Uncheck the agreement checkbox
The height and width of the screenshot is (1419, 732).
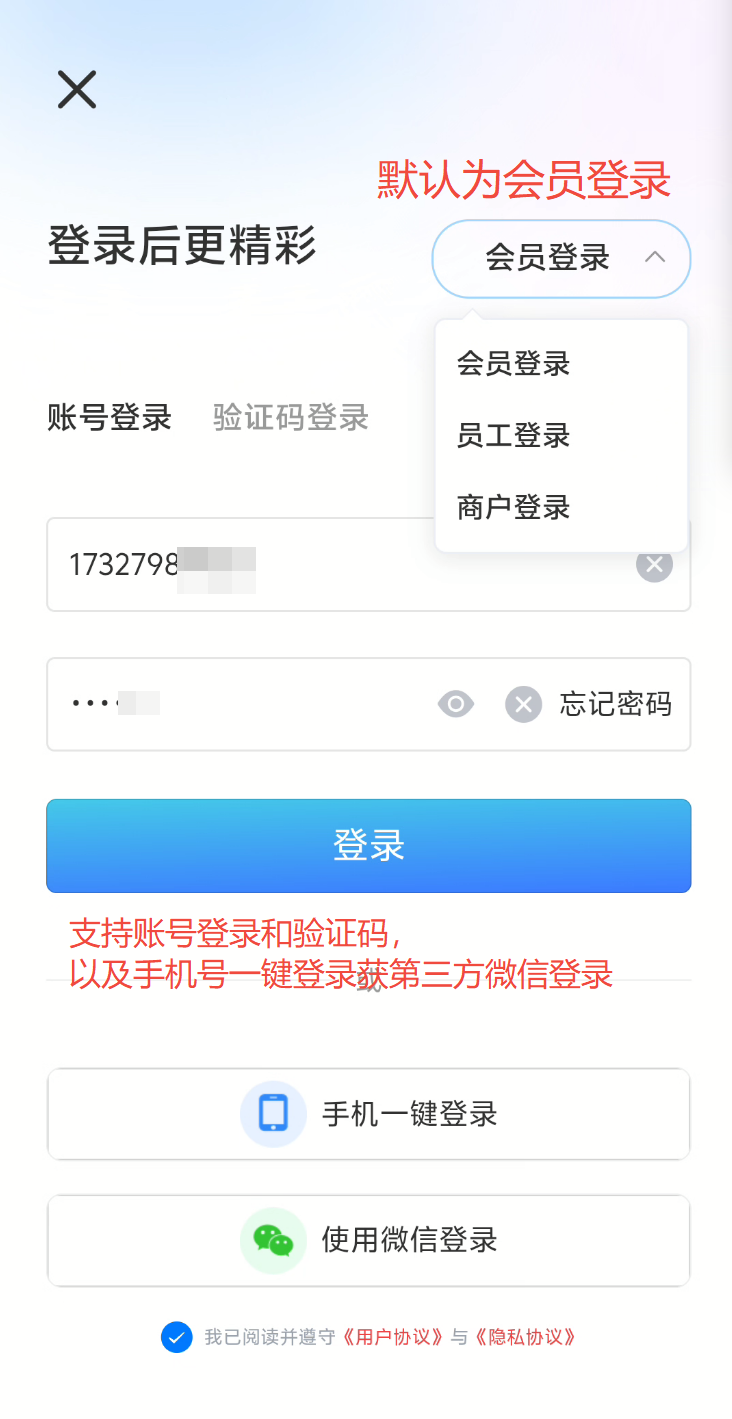point(176,1337)
